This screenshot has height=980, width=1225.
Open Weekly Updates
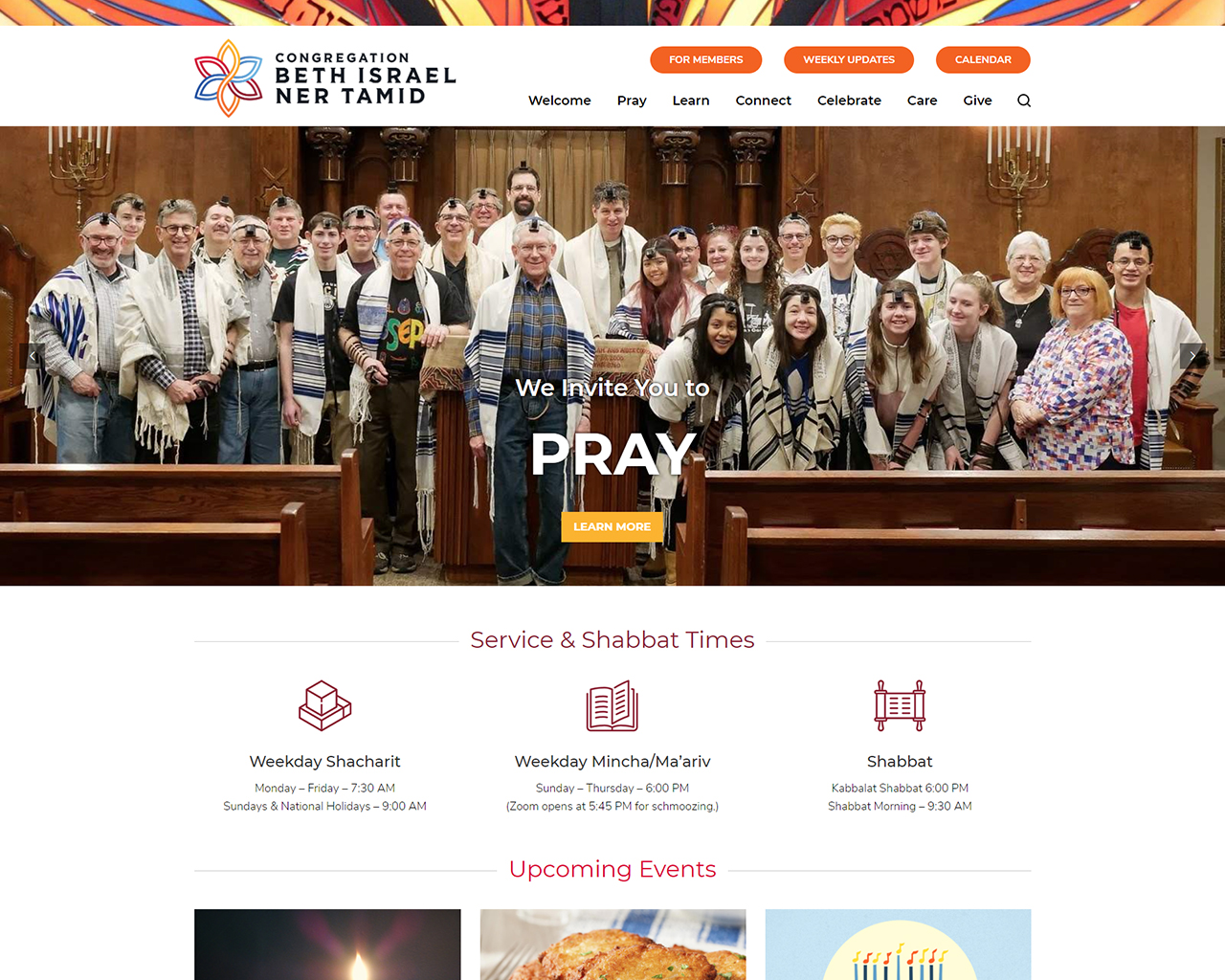[x=848, y=59]
